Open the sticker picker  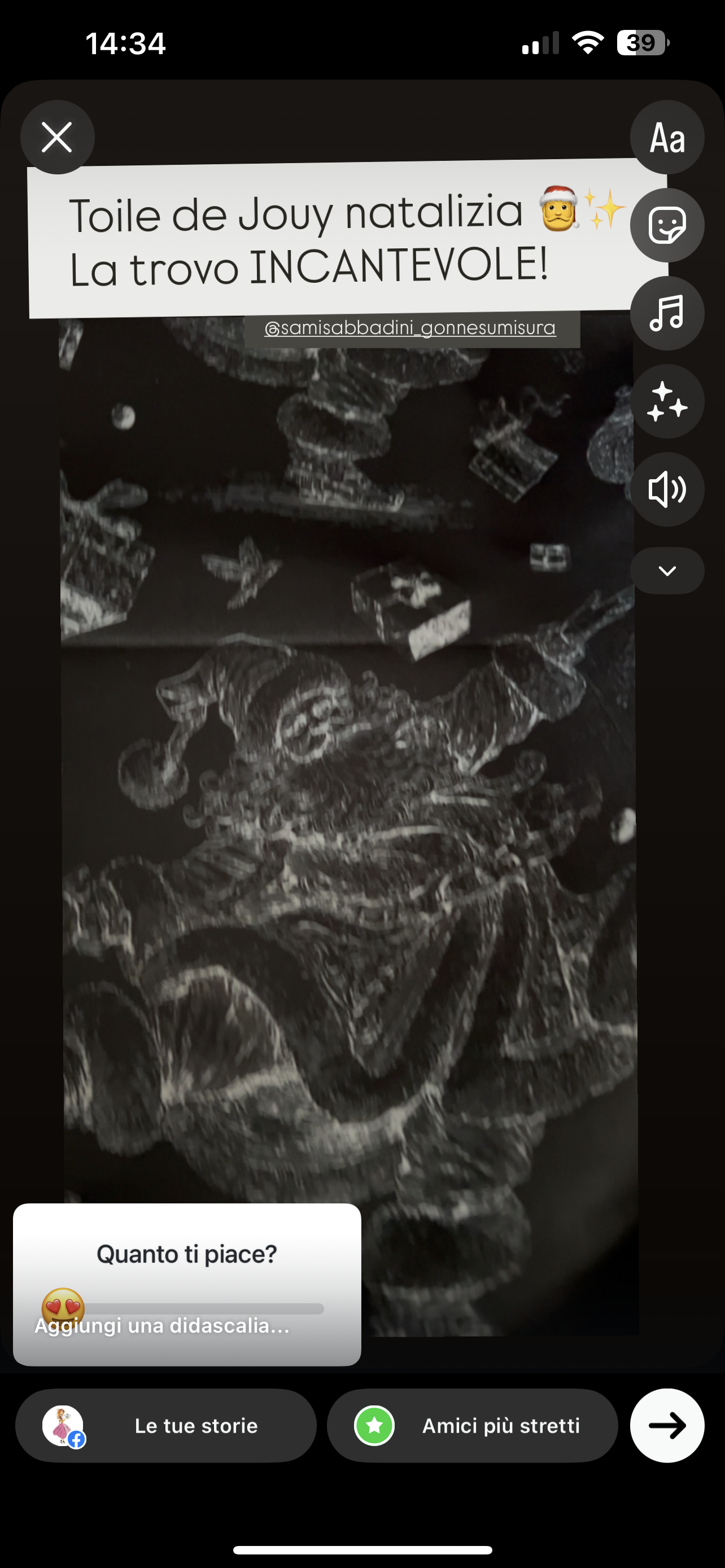pos(667,225)
